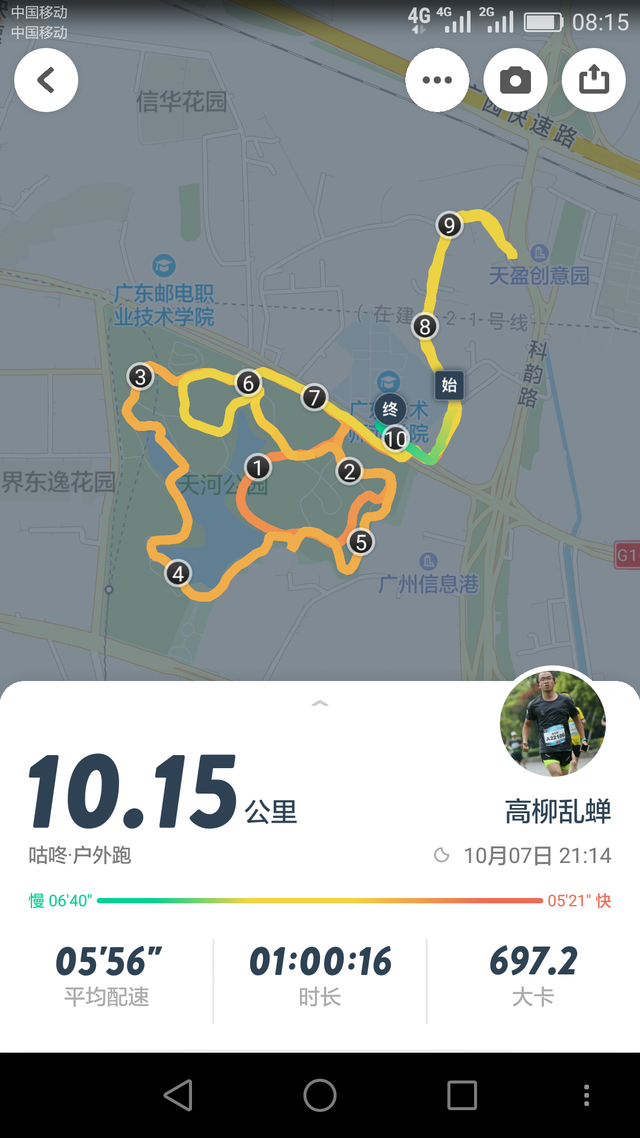Open 高柳乱蝉's profile avatar
The height and width of the screenshot is (1138, 640).
(x=552, y=724)
